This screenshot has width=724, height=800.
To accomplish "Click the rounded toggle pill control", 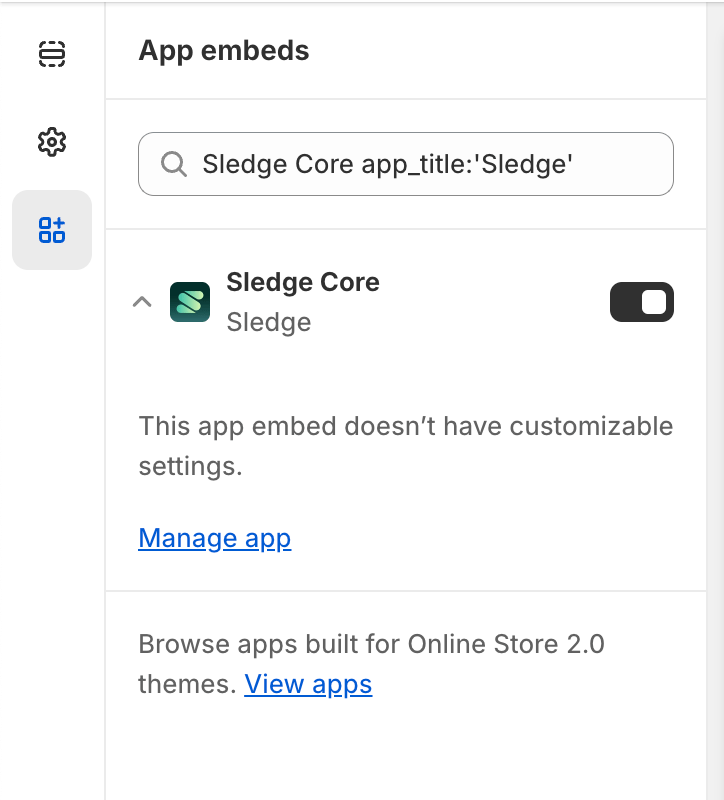I will point(641,301).
